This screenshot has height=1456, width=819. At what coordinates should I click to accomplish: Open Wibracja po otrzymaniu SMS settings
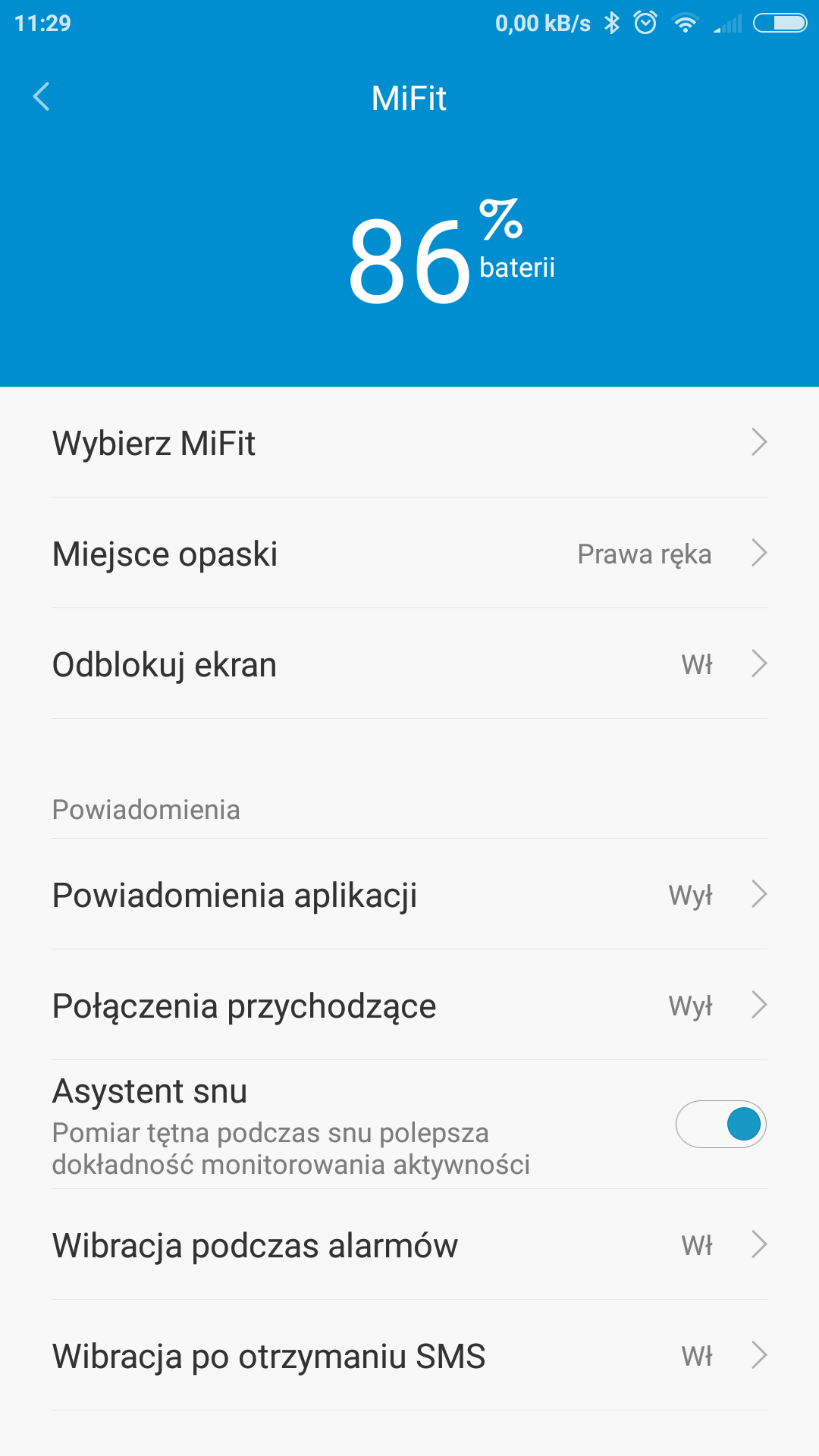409,1357
